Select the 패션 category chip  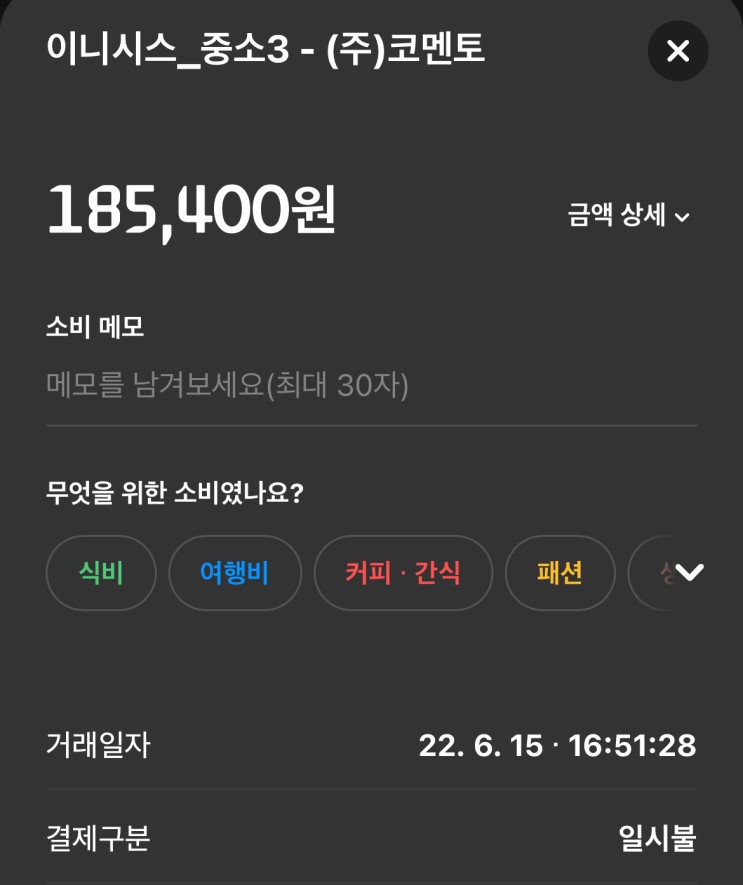click(x=560, y=573)
